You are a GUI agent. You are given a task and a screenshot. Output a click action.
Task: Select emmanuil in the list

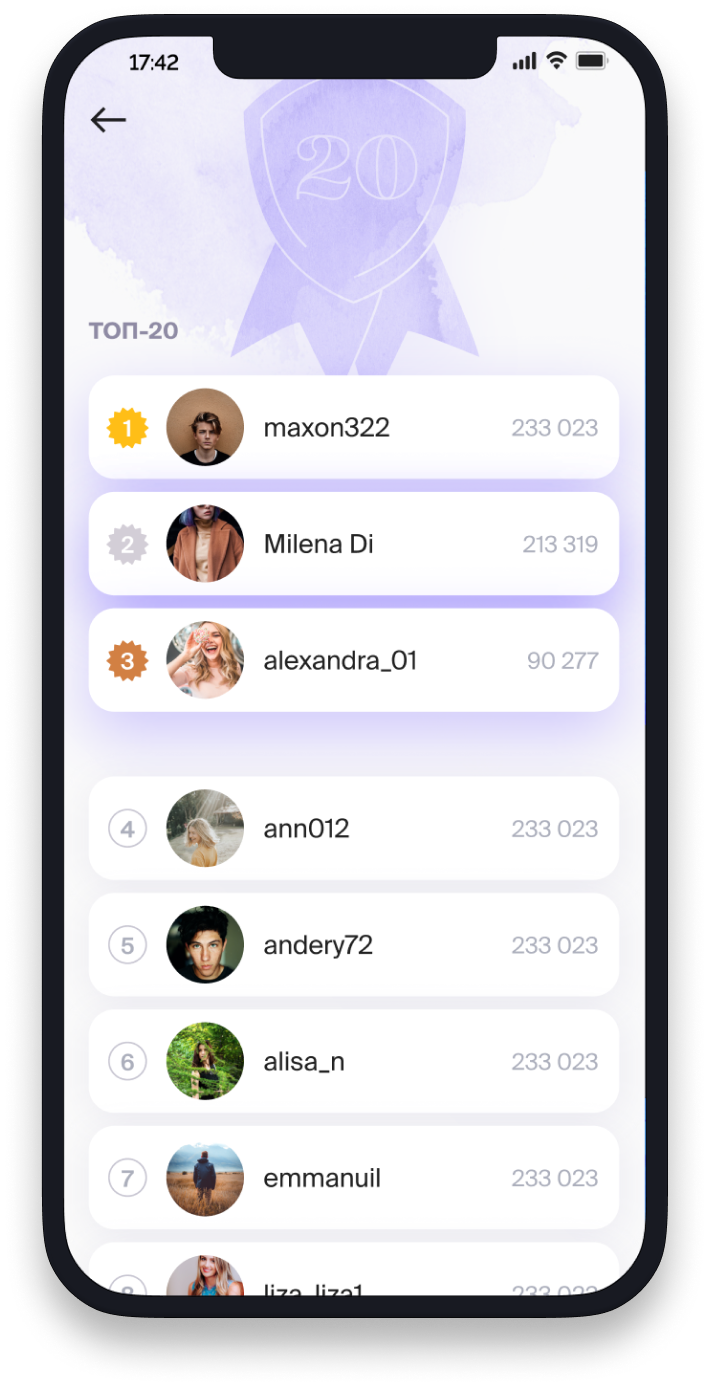coord(353,1178)
